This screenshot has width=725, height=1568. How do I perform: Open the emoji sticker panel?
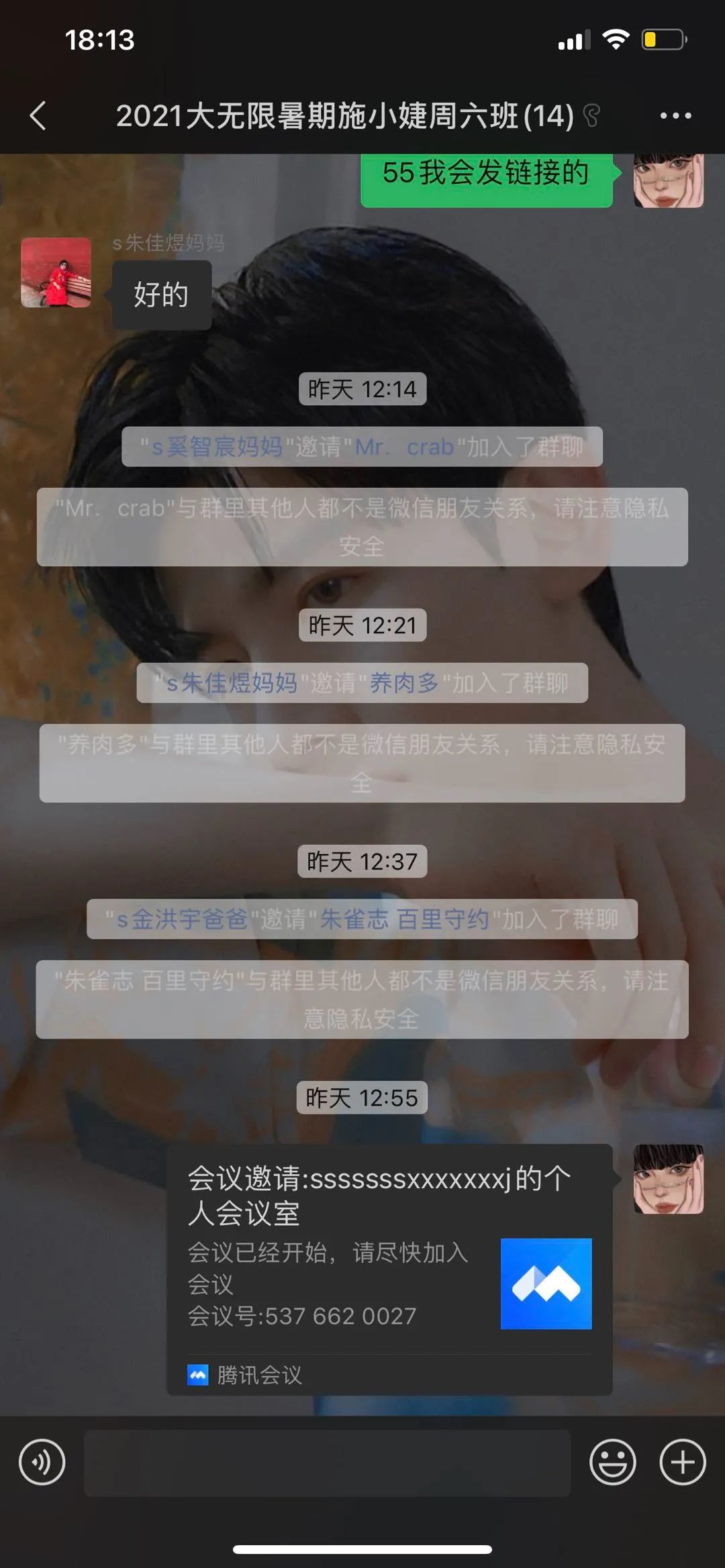point(612,1462)
